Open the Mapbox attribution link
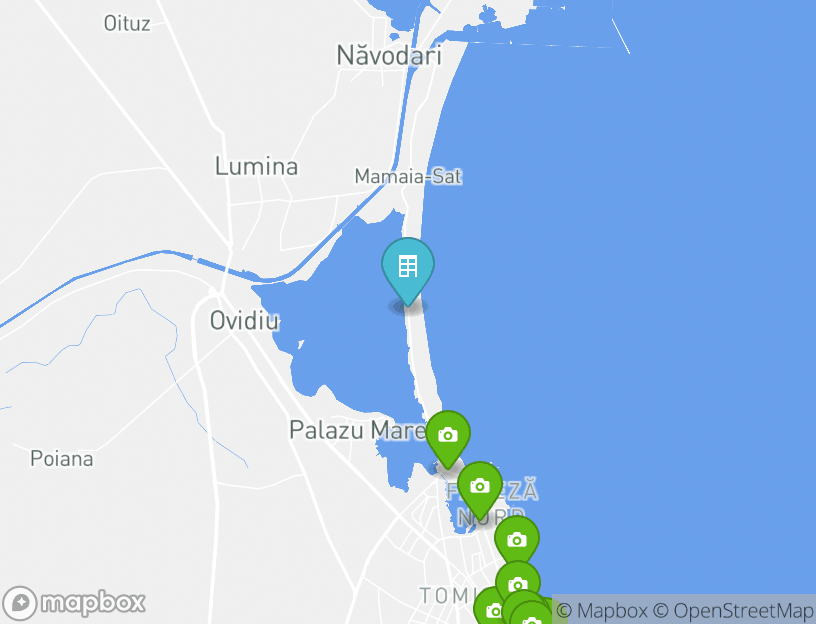Screen dimensions: 816x624 tap(602, 610)
